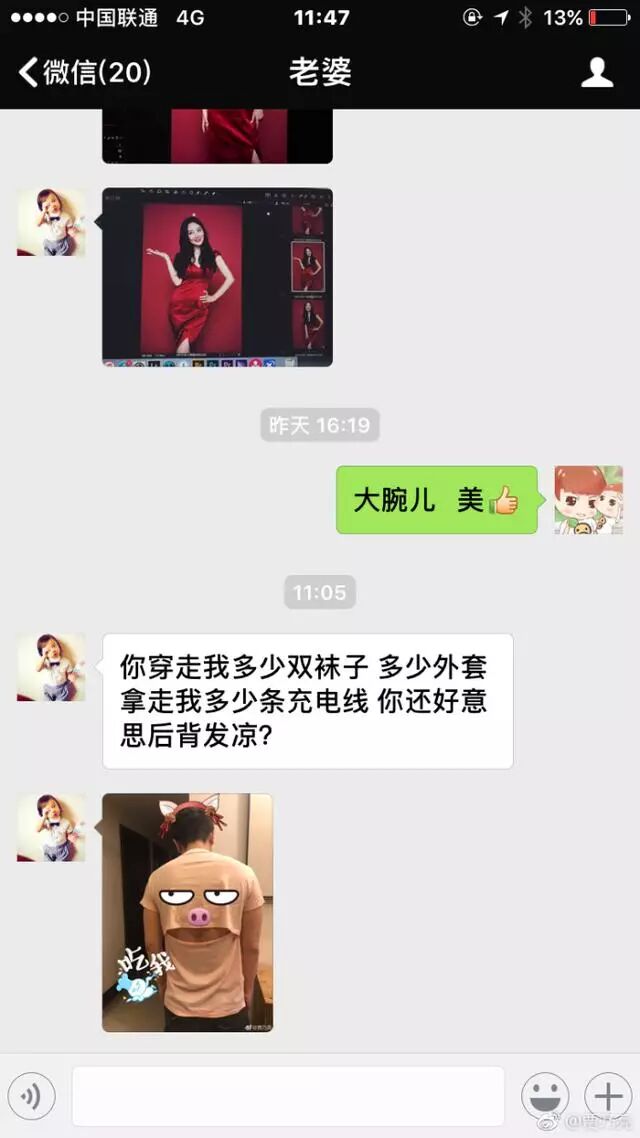
Task: Tap 老婆's avatar beside the socks message
Action: tap(51, 667)
